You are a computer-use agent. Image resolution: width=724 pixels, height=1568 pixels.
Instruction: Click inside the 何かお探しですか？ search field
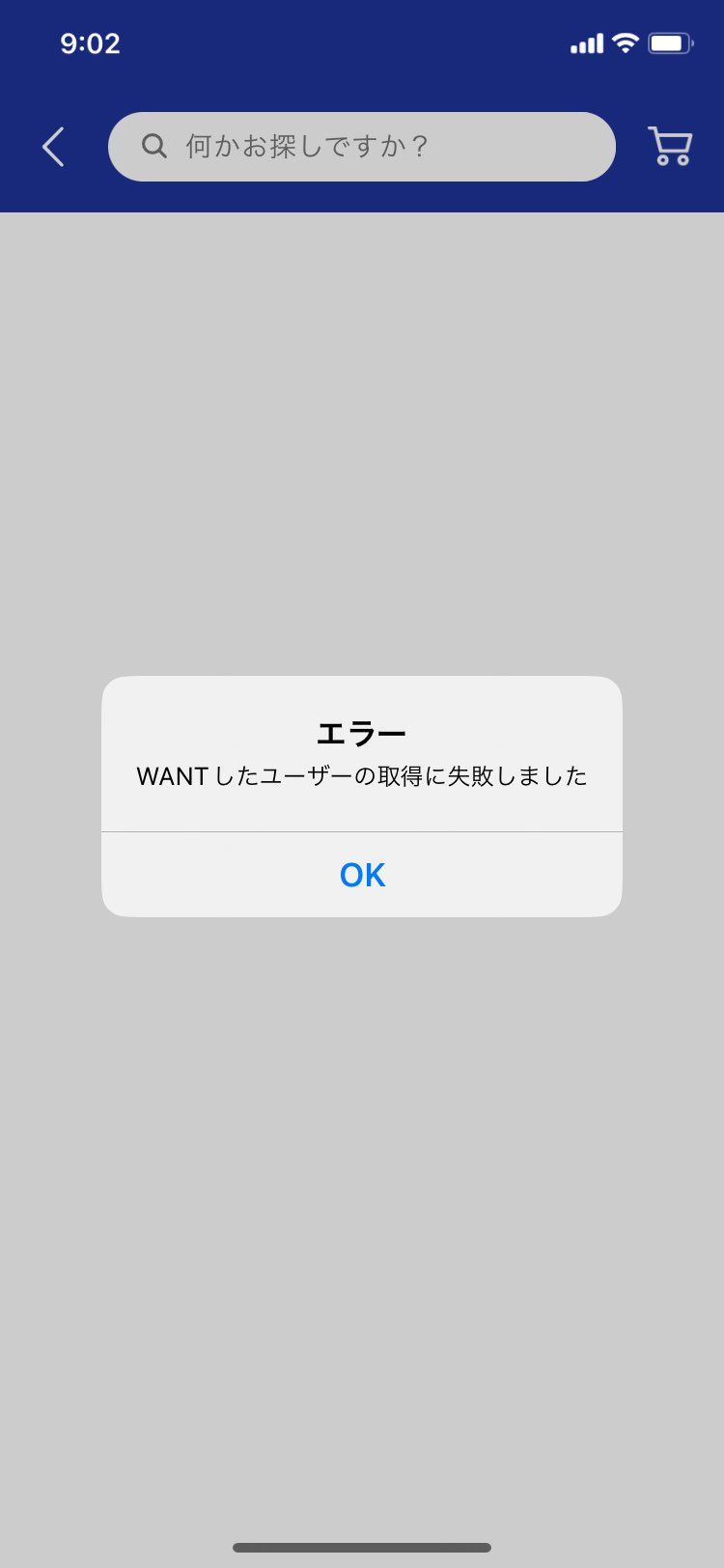(361, 146)
